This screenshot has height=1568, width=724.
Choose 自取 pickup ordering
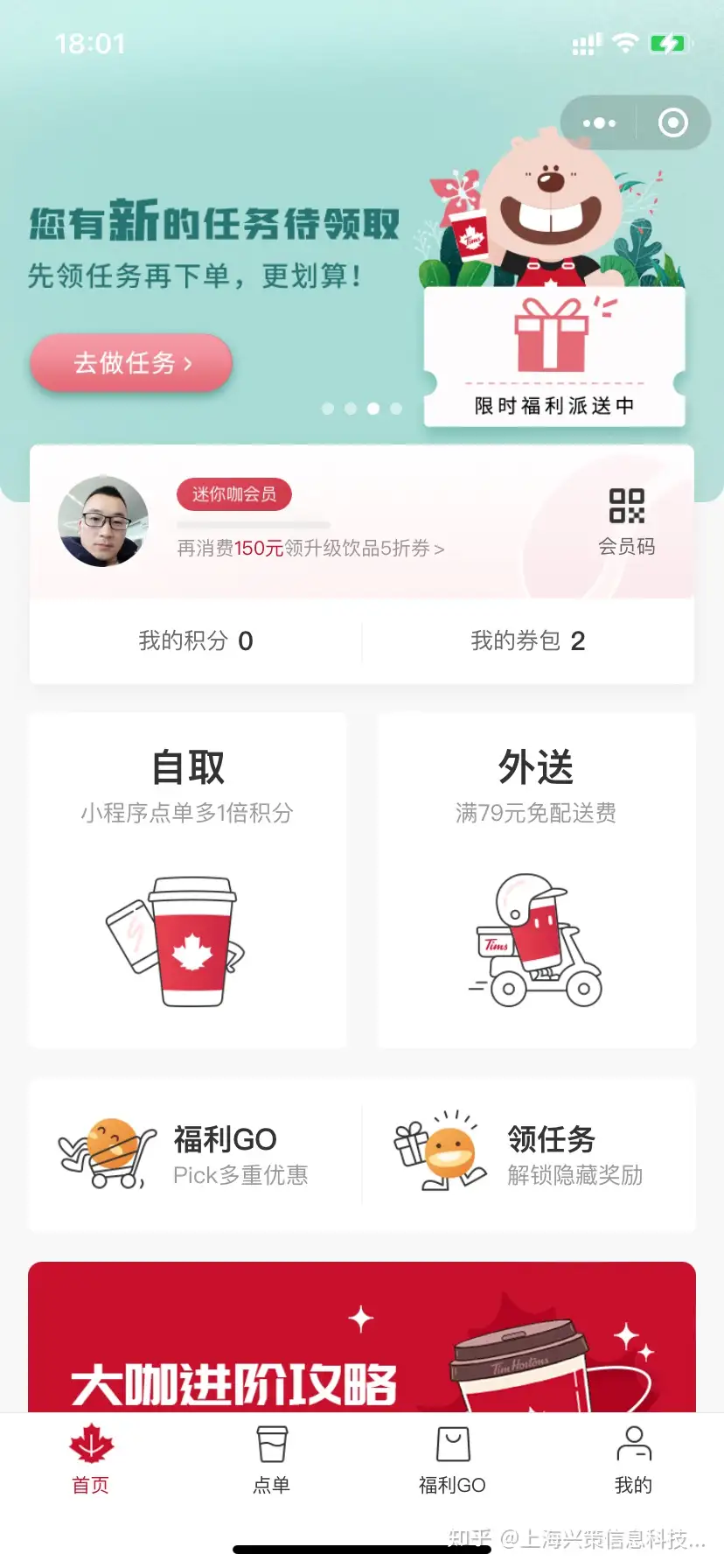coord(188,879)
